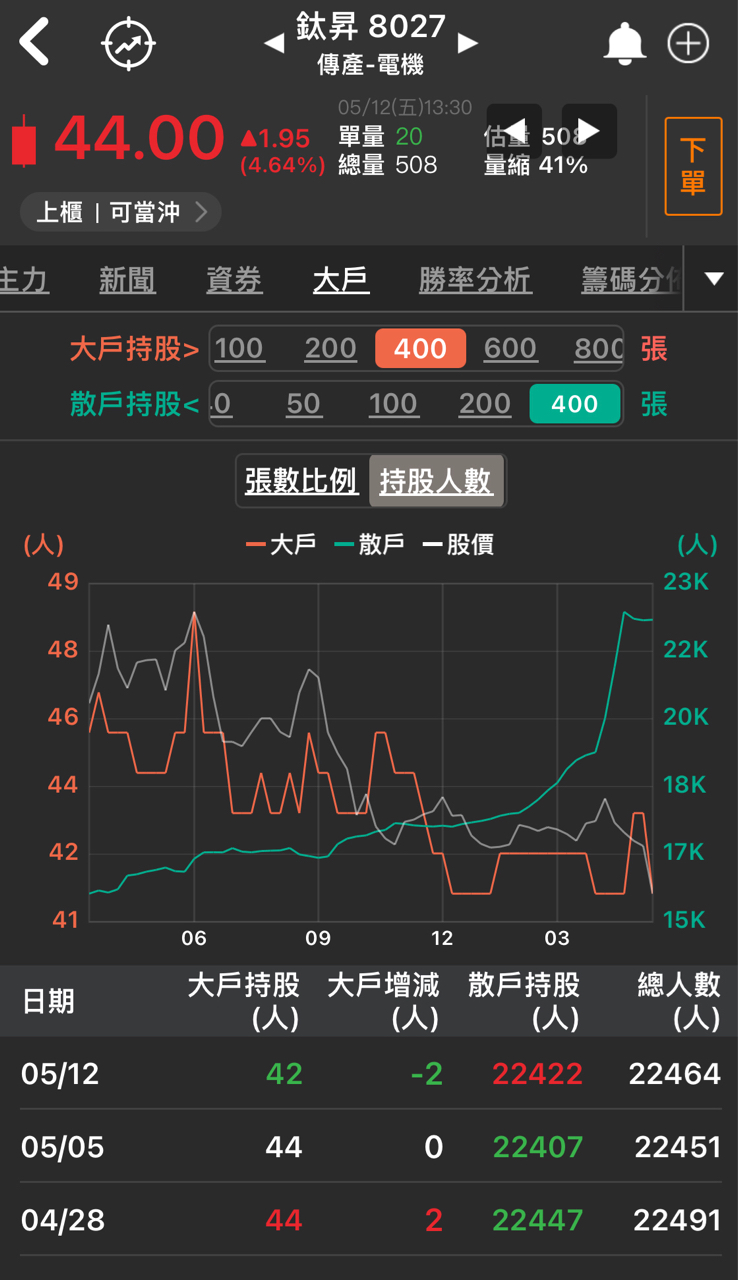Select 200 for 大戶持股 threshold
This screenshot has height=1280, width=738.
point(330,349)
